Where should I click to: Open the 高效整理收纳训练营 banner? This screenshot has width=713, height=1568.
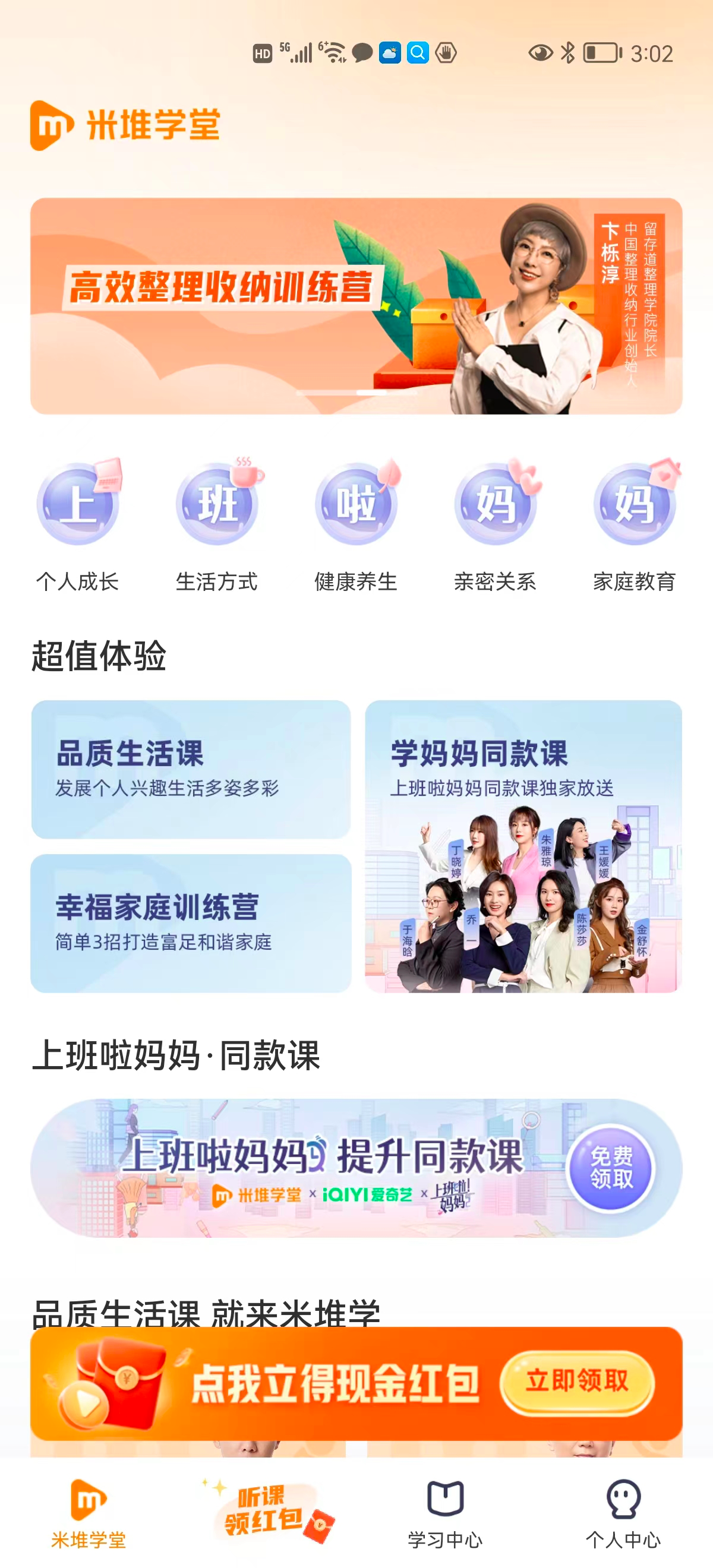[356, 305]
